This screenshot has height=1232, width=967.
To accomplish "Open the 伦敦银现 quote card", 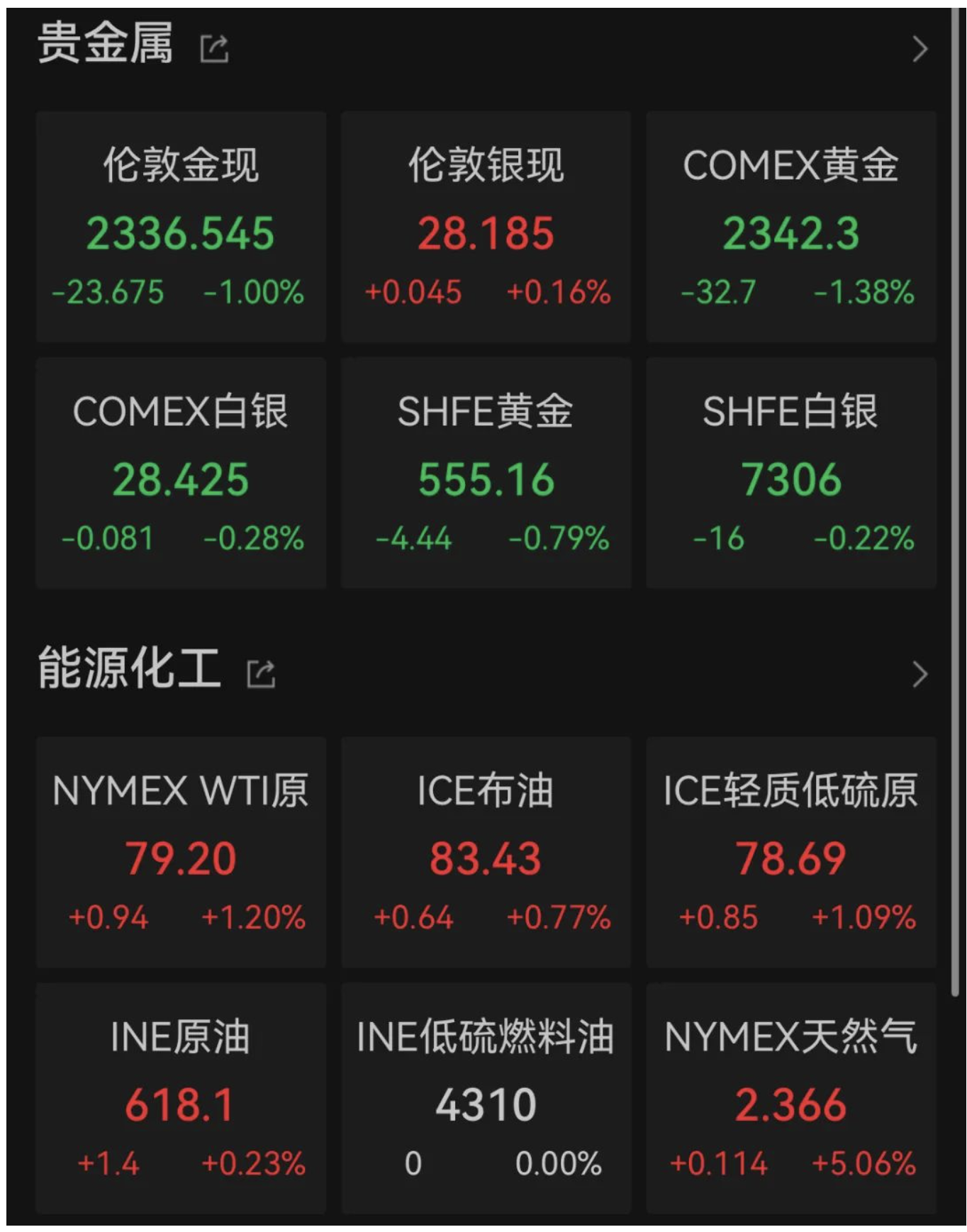I will pos(486,227).
